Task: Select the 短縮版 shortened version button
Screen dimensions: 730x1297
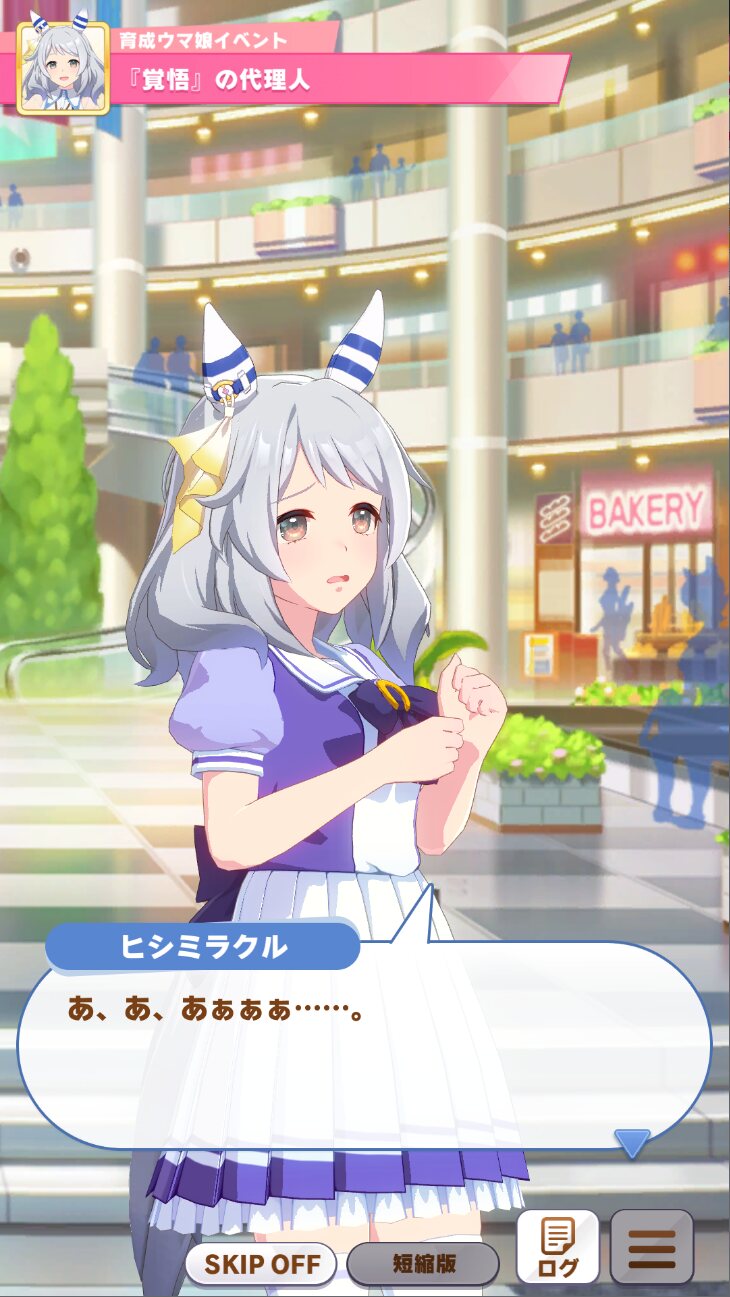Action: click(423, 1264)
